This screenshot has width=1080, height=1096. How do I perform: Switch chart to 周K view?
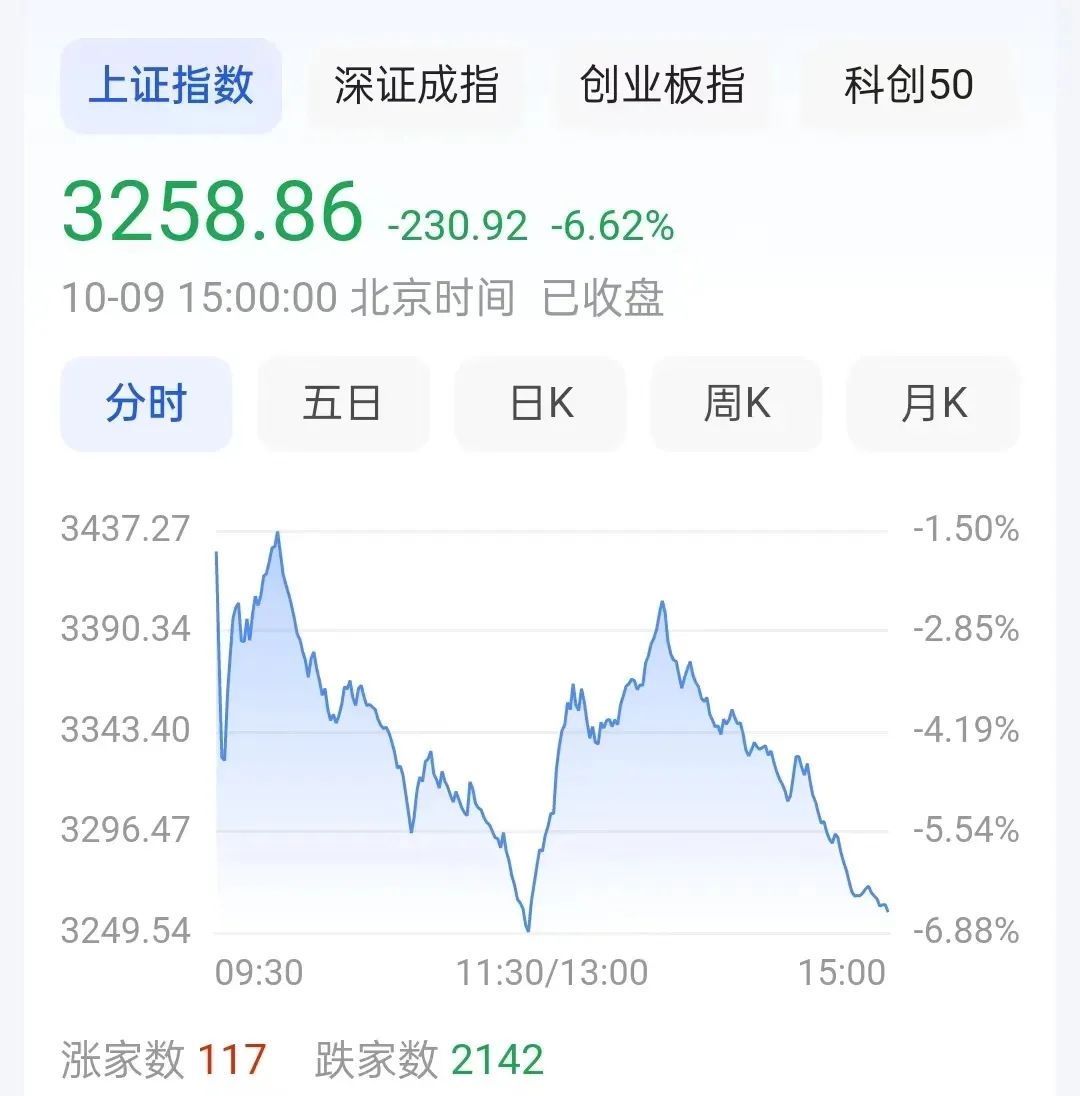[x=737, y=405]
